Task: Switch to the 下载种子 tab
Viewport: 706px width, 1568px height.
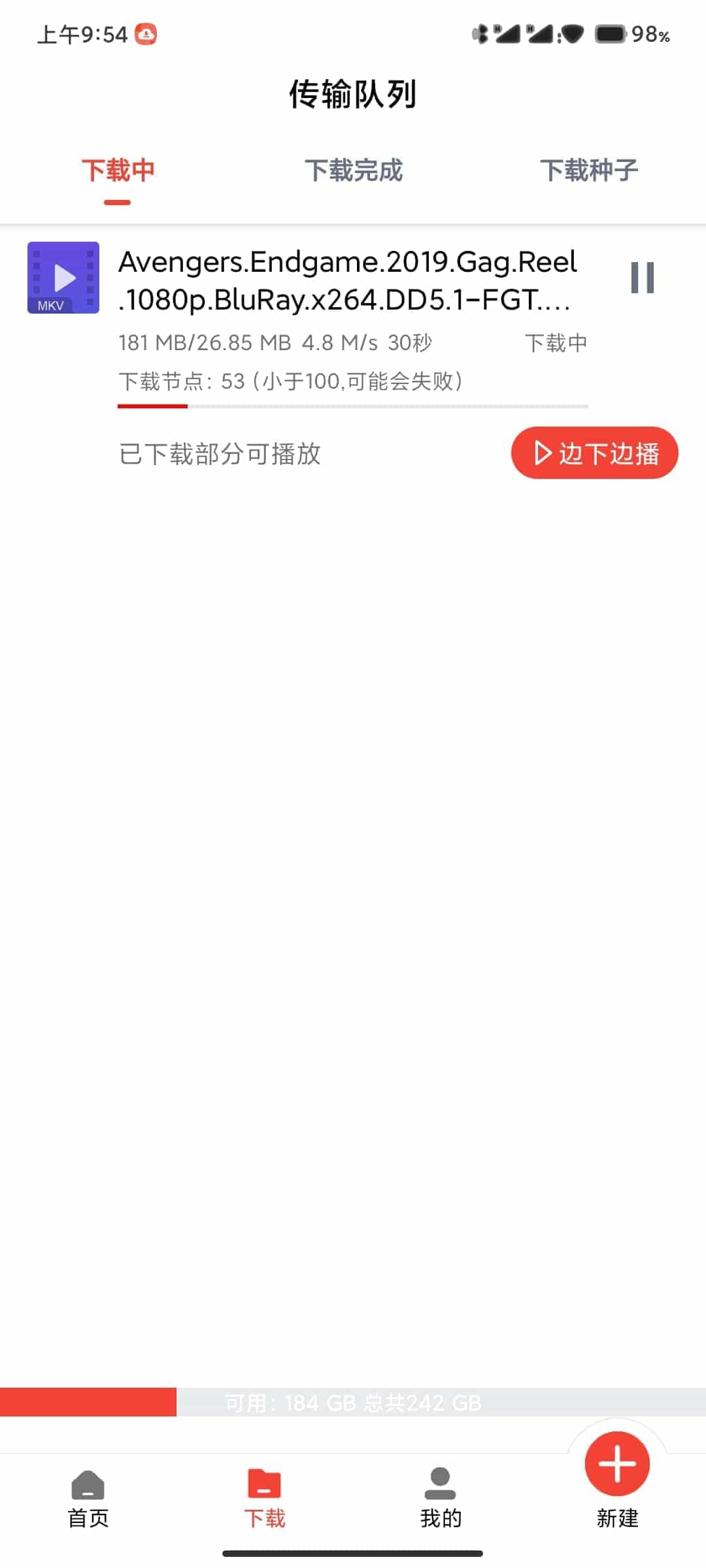Action: [588, 171]
